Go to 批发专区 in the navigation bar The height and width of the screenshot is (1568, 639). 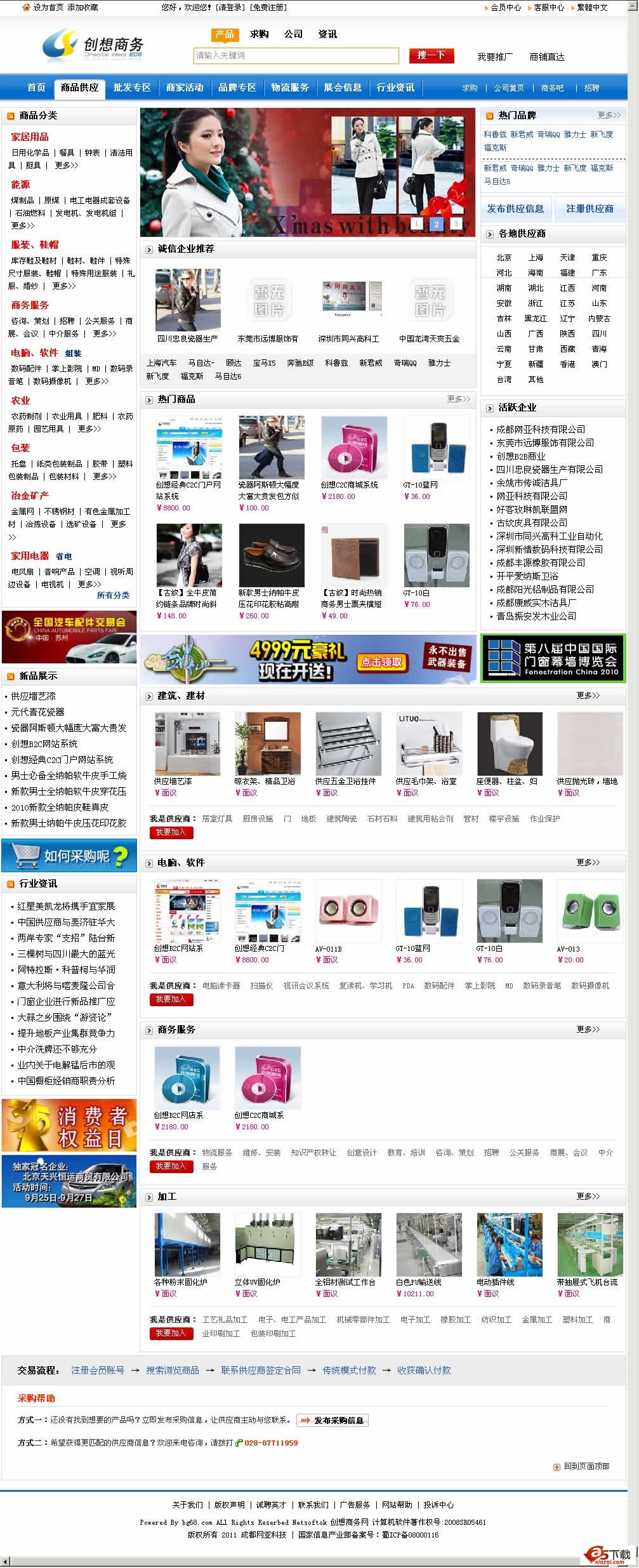pos(132,88)
